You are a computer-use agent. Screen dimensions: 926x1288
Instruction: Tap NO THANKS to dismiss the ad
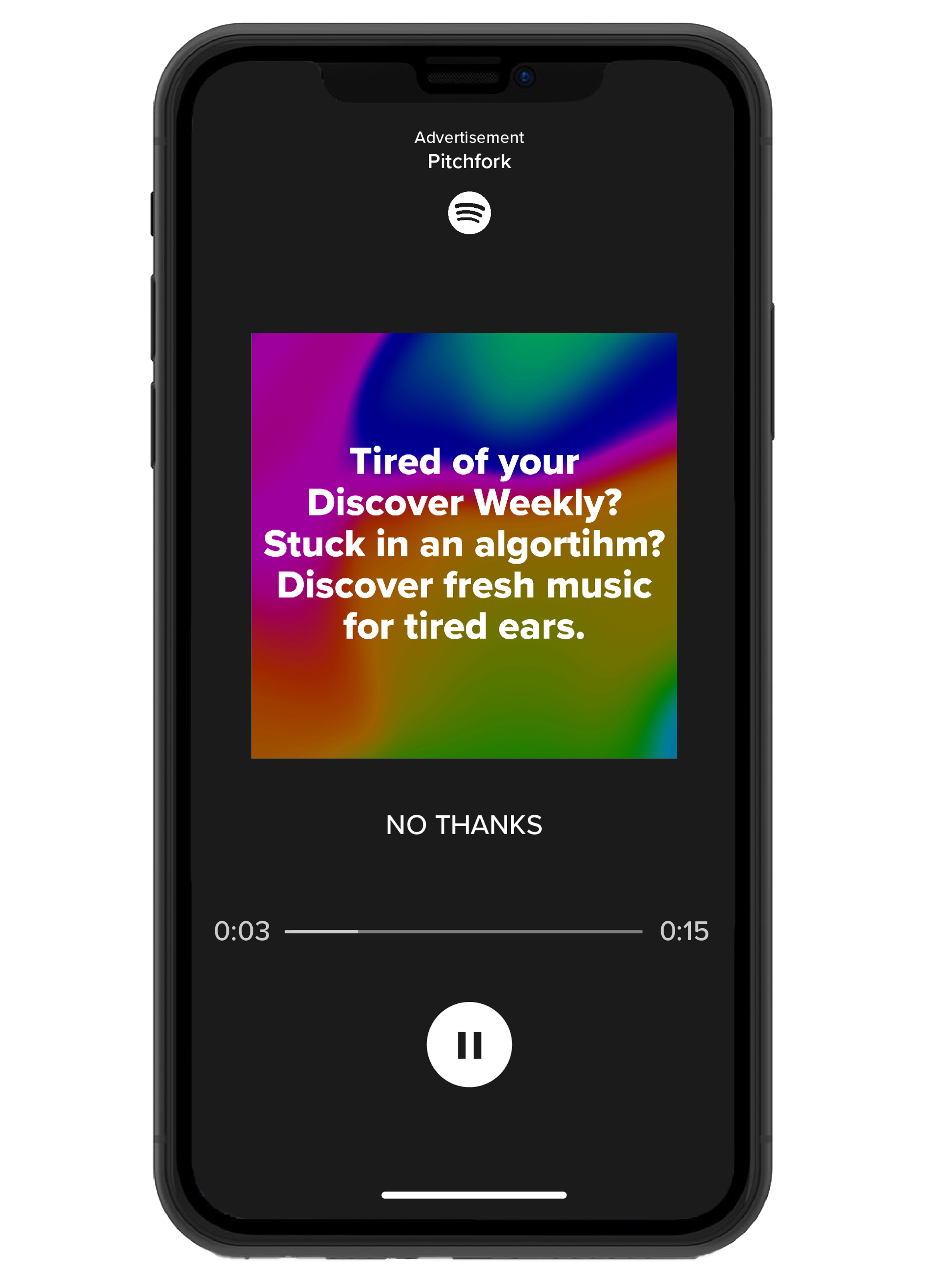coord(464,825)
